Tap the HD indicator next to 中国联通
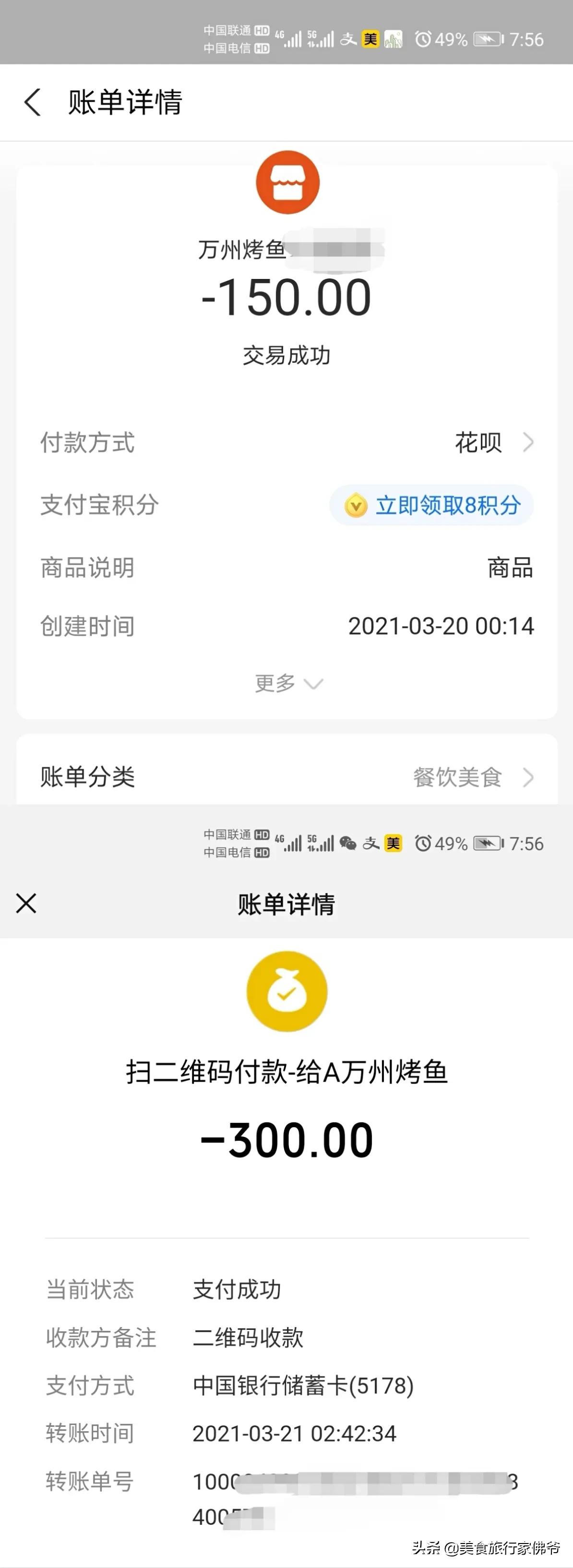573x1568 pixels. pos(263,29)
